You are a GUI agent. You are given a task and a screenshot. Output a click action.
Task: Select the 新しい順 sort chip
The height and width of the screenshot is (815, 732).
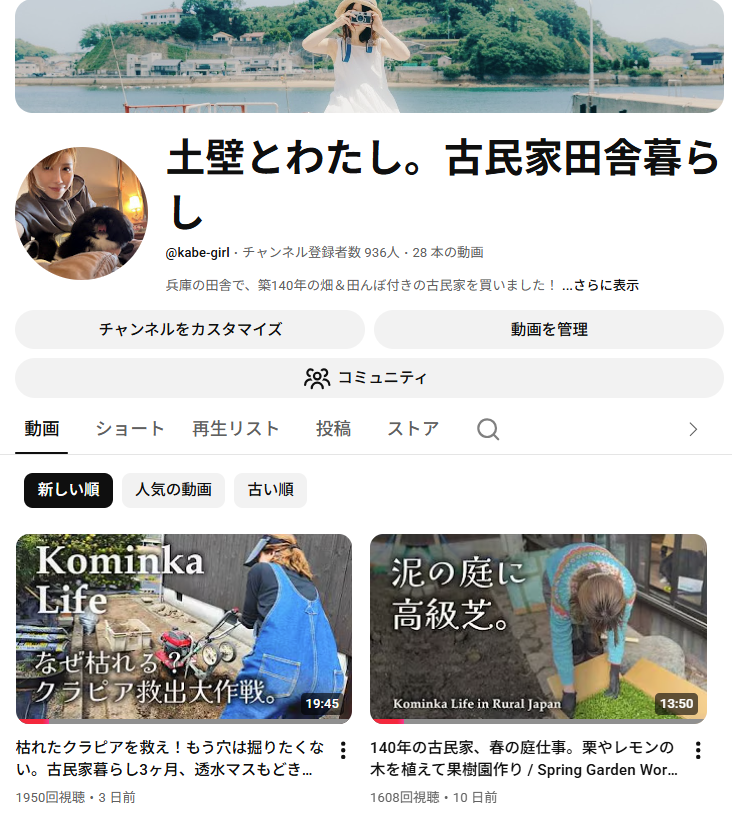[x=68, y=490]
